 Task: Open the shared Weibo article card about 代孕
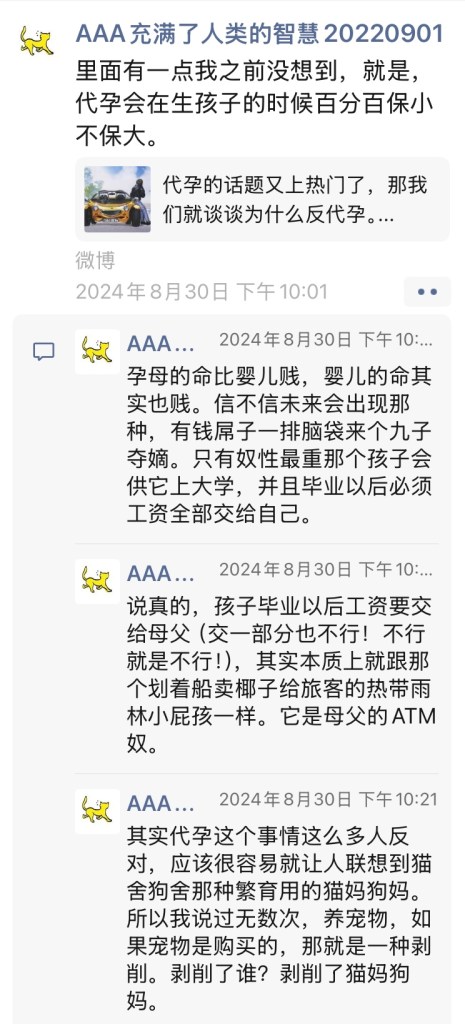point(263,199)
